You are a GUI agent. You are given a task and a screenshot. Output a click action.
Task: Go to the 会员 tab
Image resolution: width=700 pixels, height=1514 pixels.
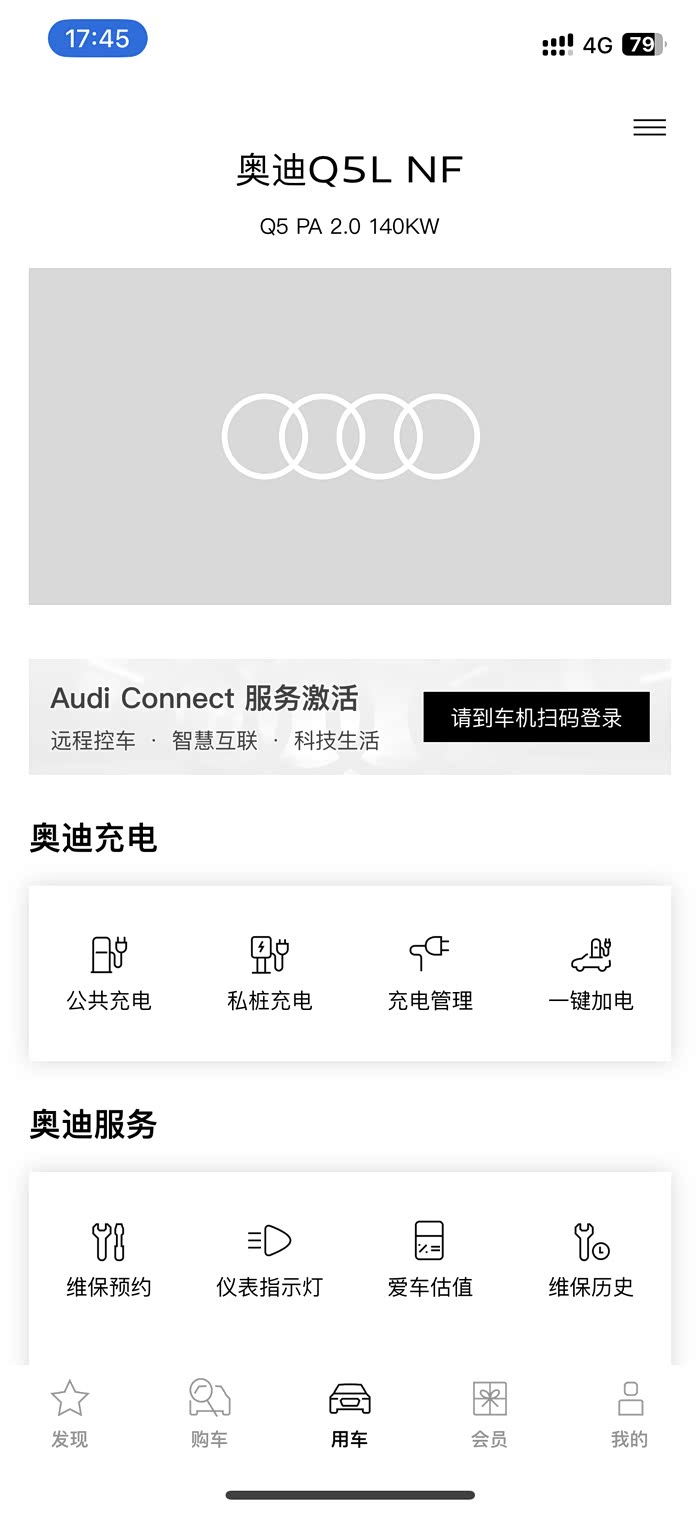(x=490, y=1414)
